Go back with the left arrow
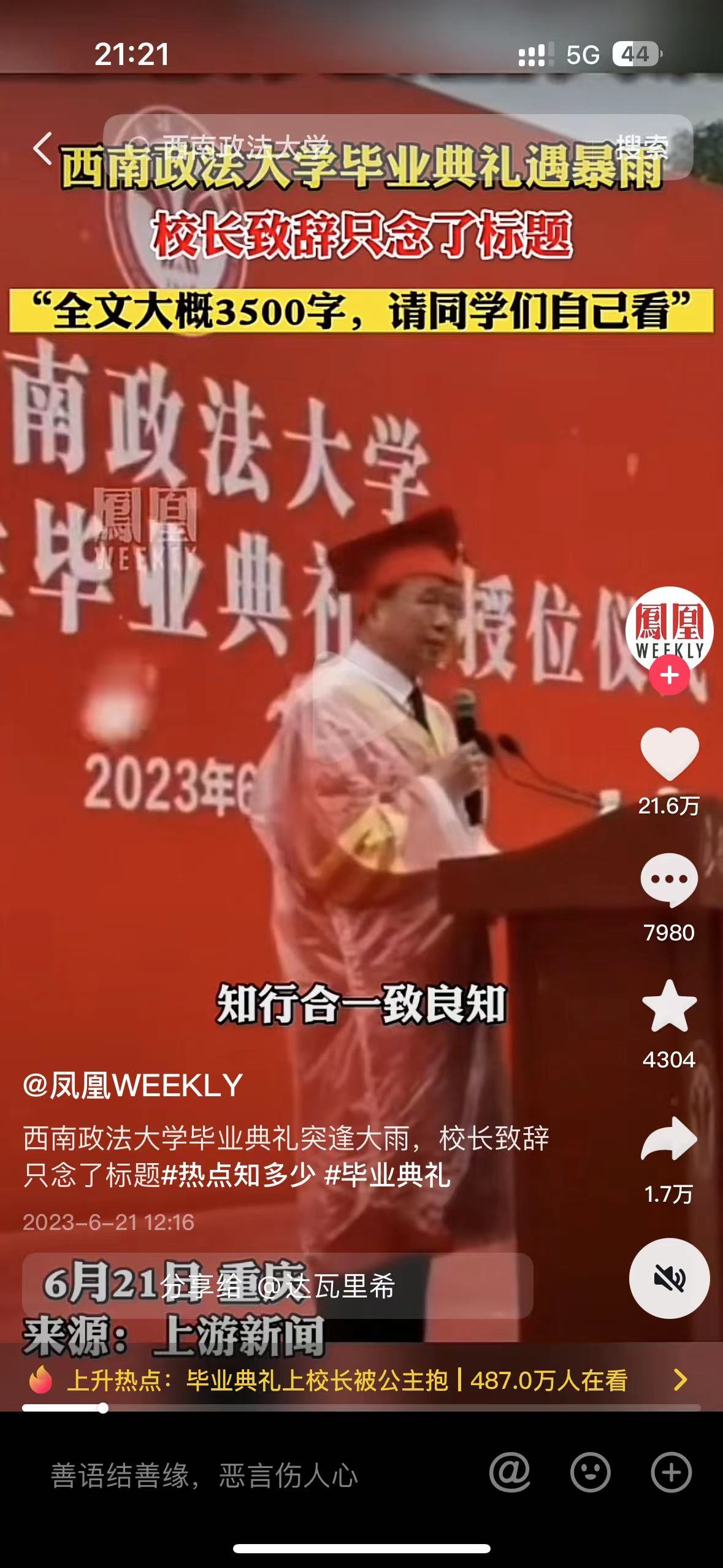 42,148
